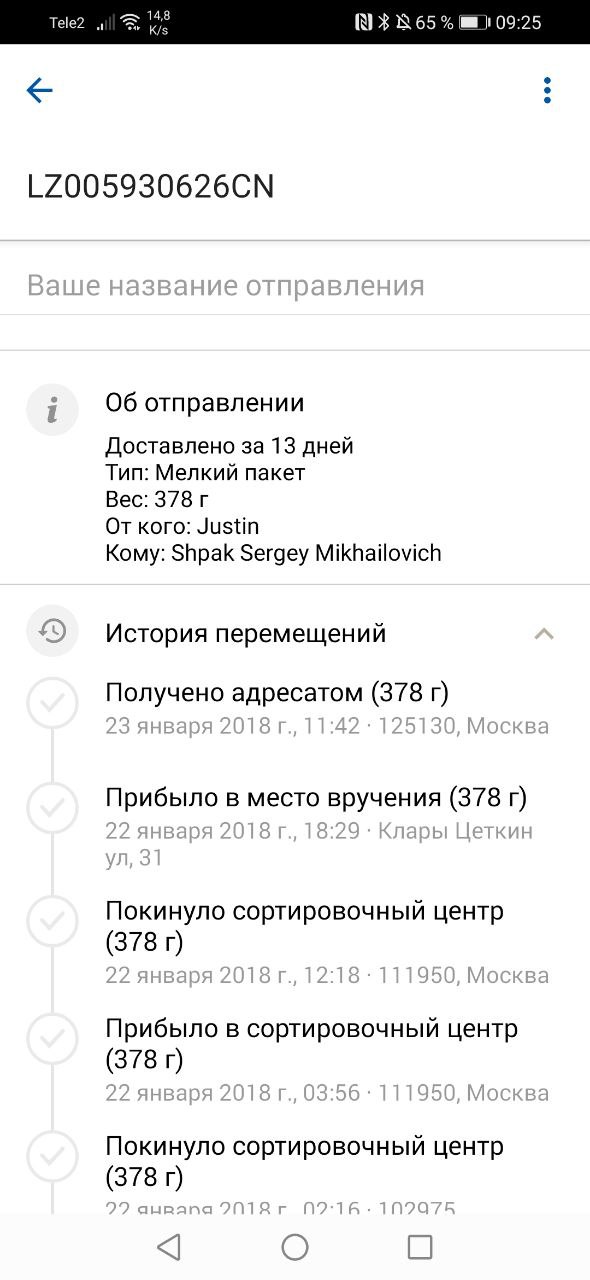Tap the 'Ваше название отправления' name field
The width and height of the screenshot is (590, 1280).
(295, 286)
